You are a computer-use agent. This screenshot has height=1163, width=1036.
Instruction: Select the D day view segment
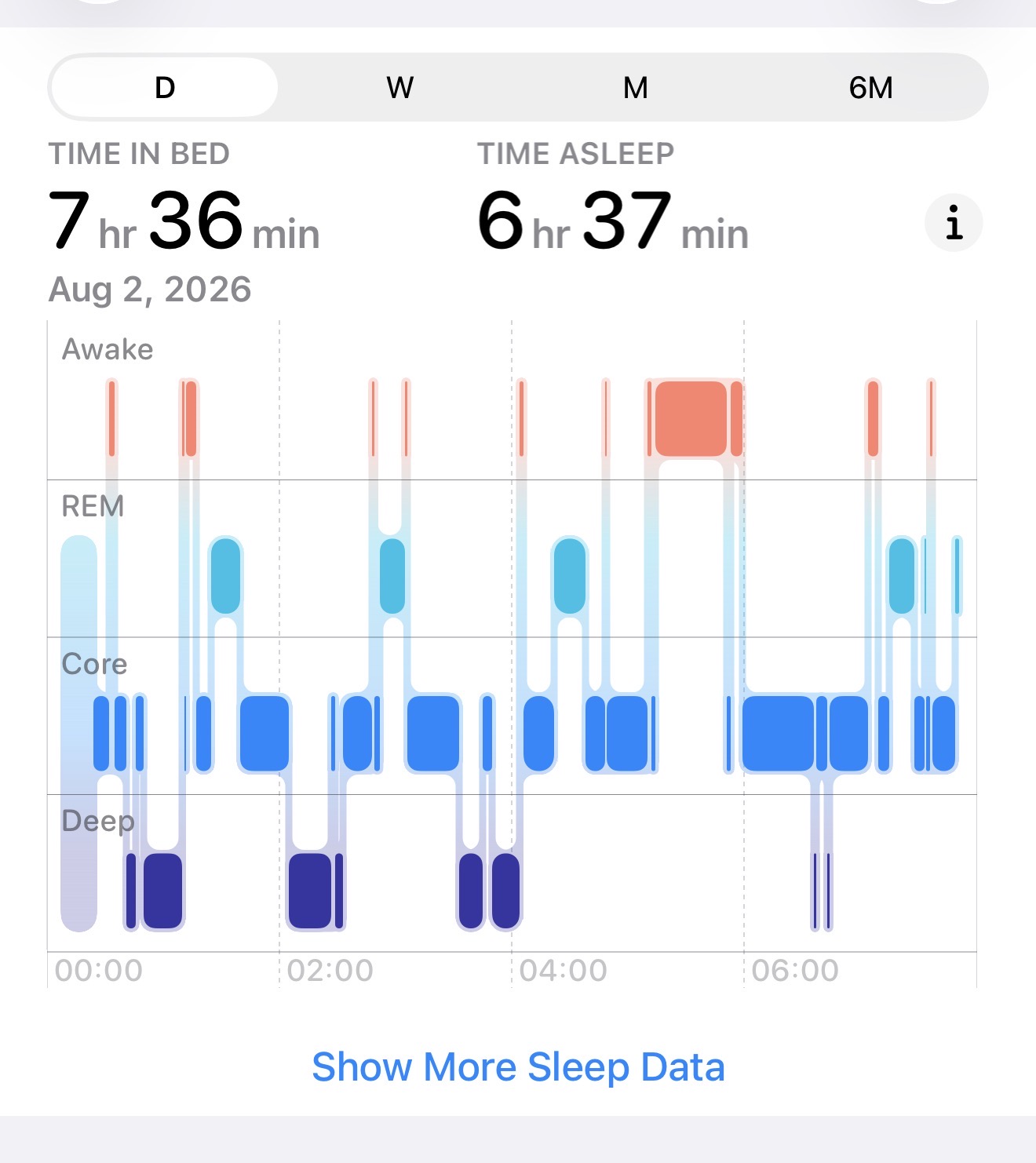tap(164, 87)
